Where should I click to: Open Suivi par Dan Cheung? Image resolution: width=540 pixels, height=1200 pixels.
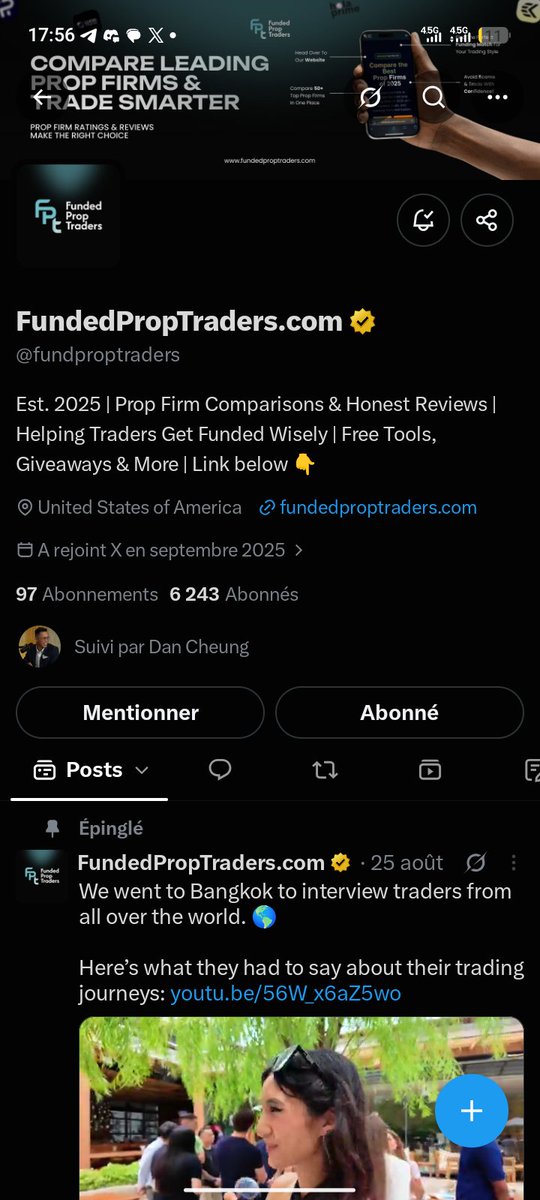pyautogui.click(x=134, y=647)
